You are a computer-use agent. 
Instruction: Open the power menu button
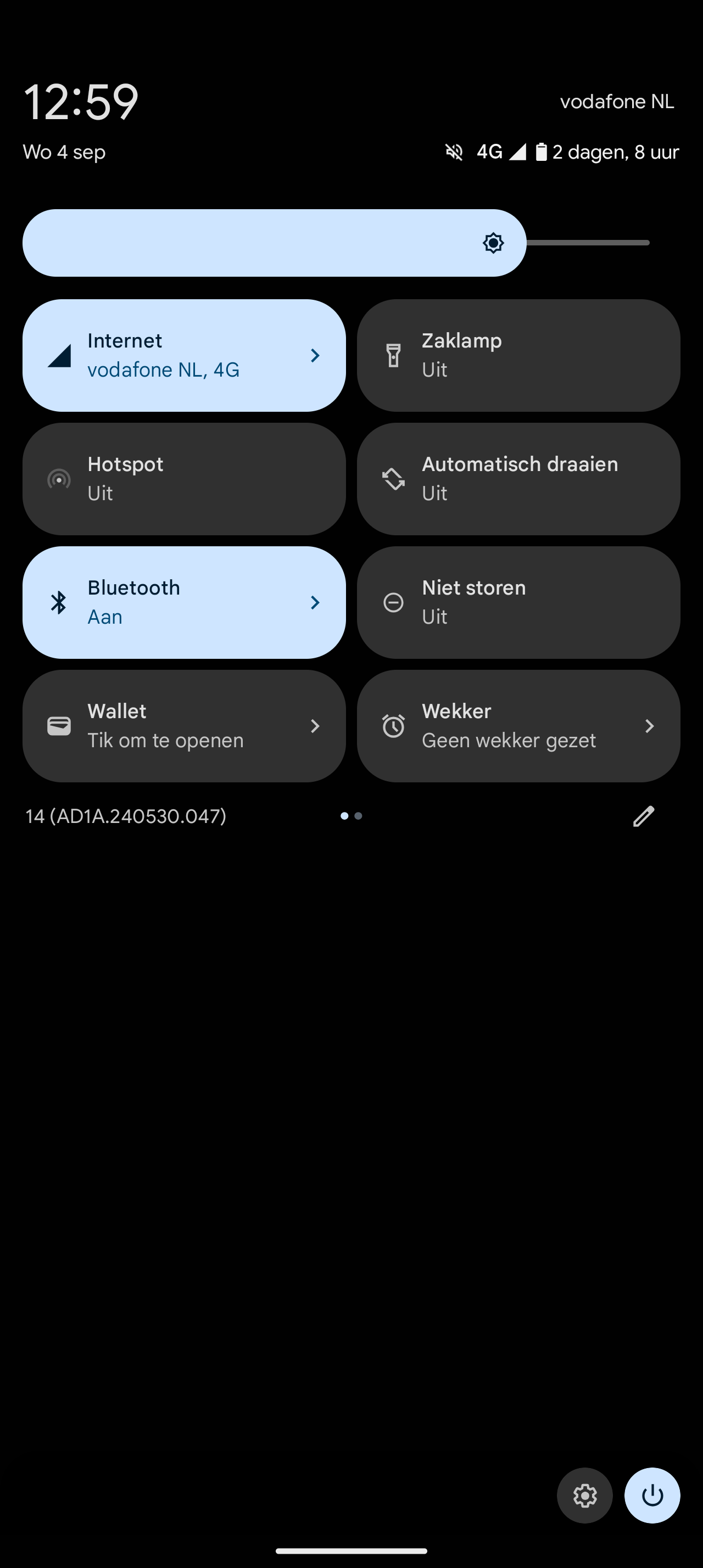(x=652, y=1496)
